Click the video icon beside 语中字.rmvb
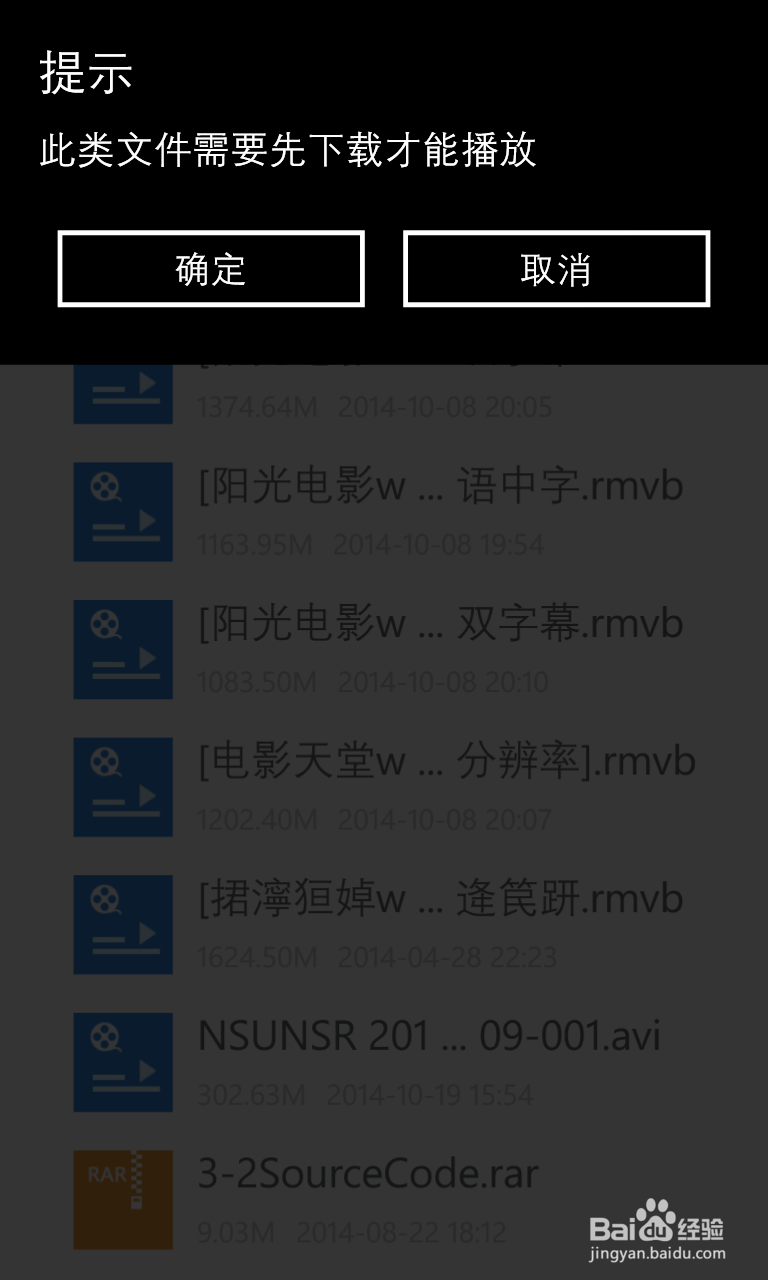The width and height of the screenshot is (768, 1280). (123, 512)
